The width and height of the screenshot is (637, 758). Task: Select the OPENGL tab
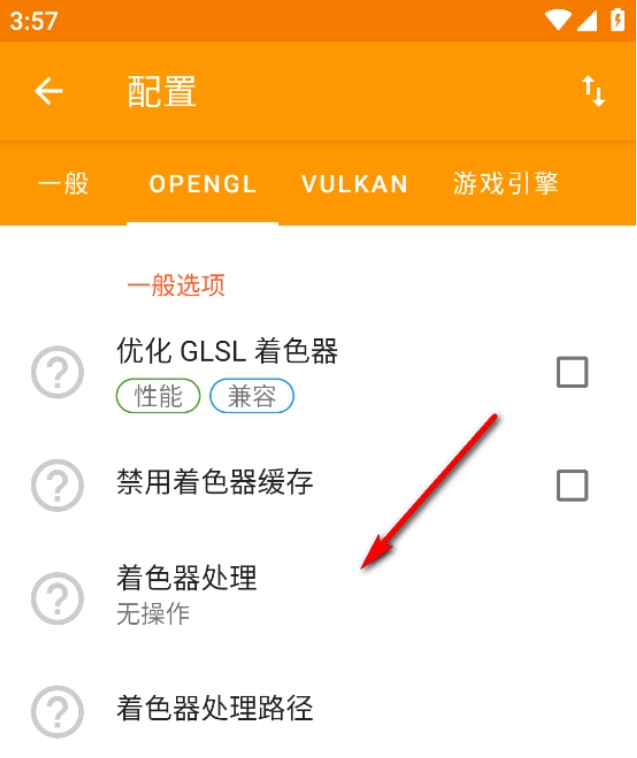[x=203, y=184]
